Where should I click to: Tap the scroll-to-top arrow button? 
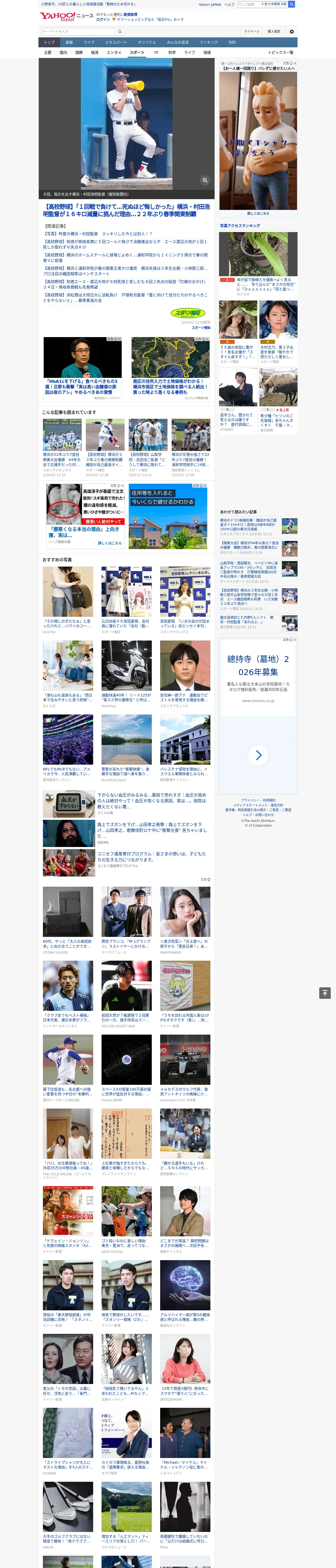pyautogui.click(x=325, y=993)
